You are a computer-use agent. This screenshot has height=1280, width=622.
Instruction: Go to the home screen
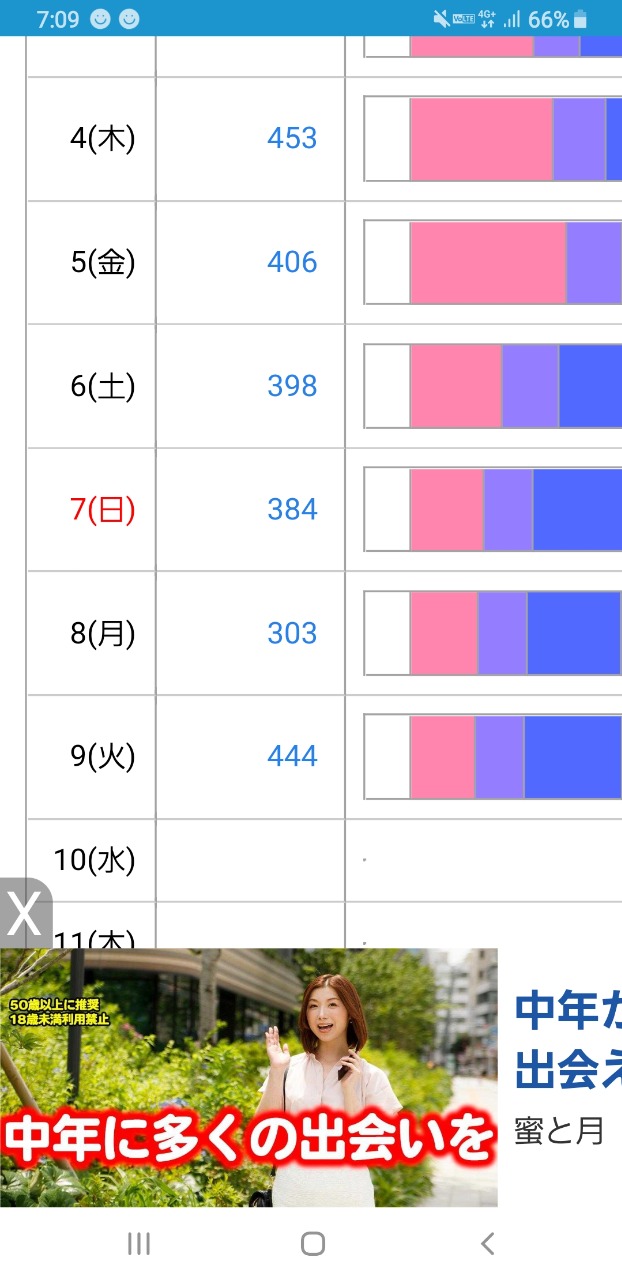coord(313,1243)
